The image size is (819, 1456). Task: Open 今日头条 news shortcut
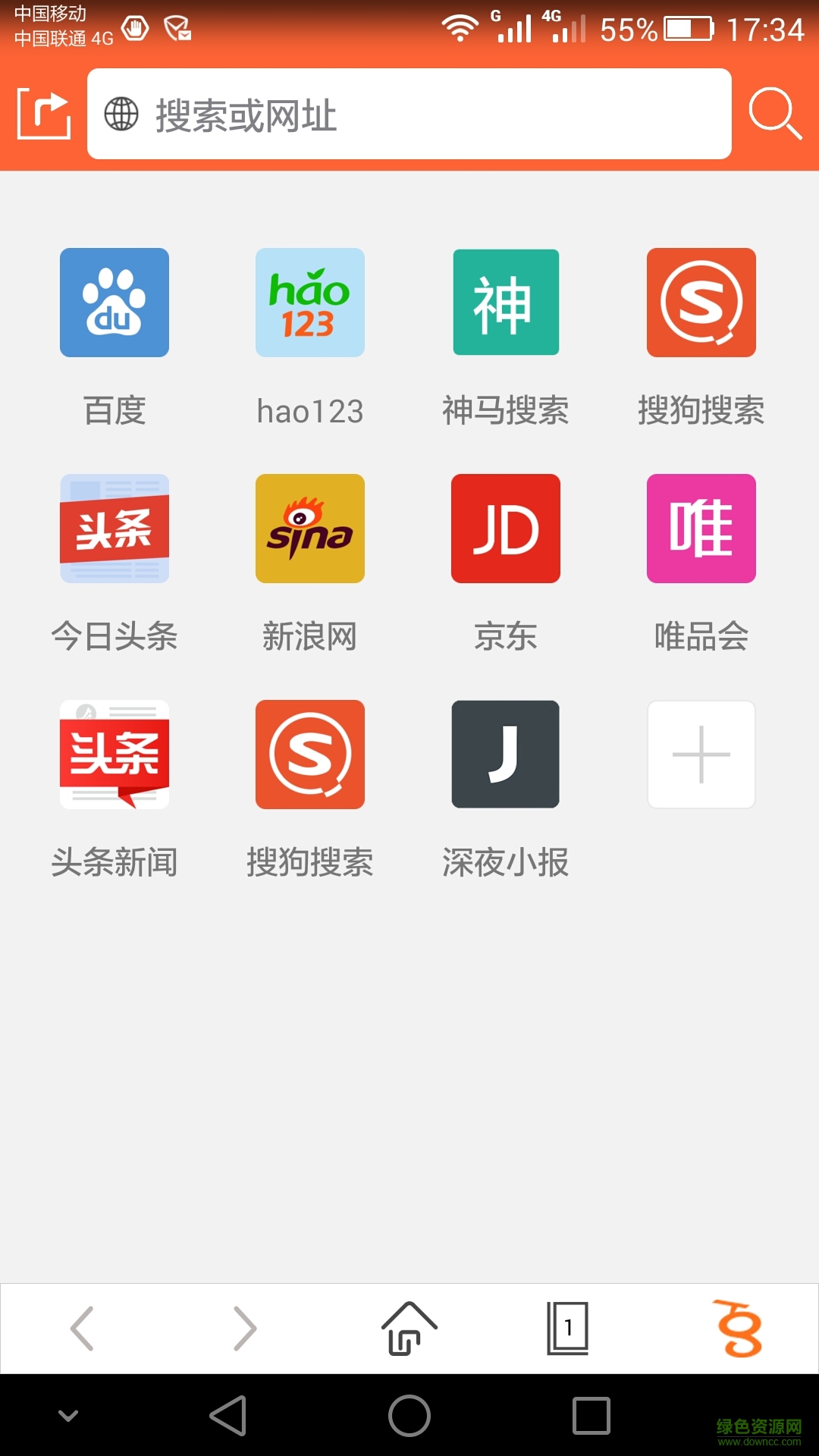coord(114,529)
